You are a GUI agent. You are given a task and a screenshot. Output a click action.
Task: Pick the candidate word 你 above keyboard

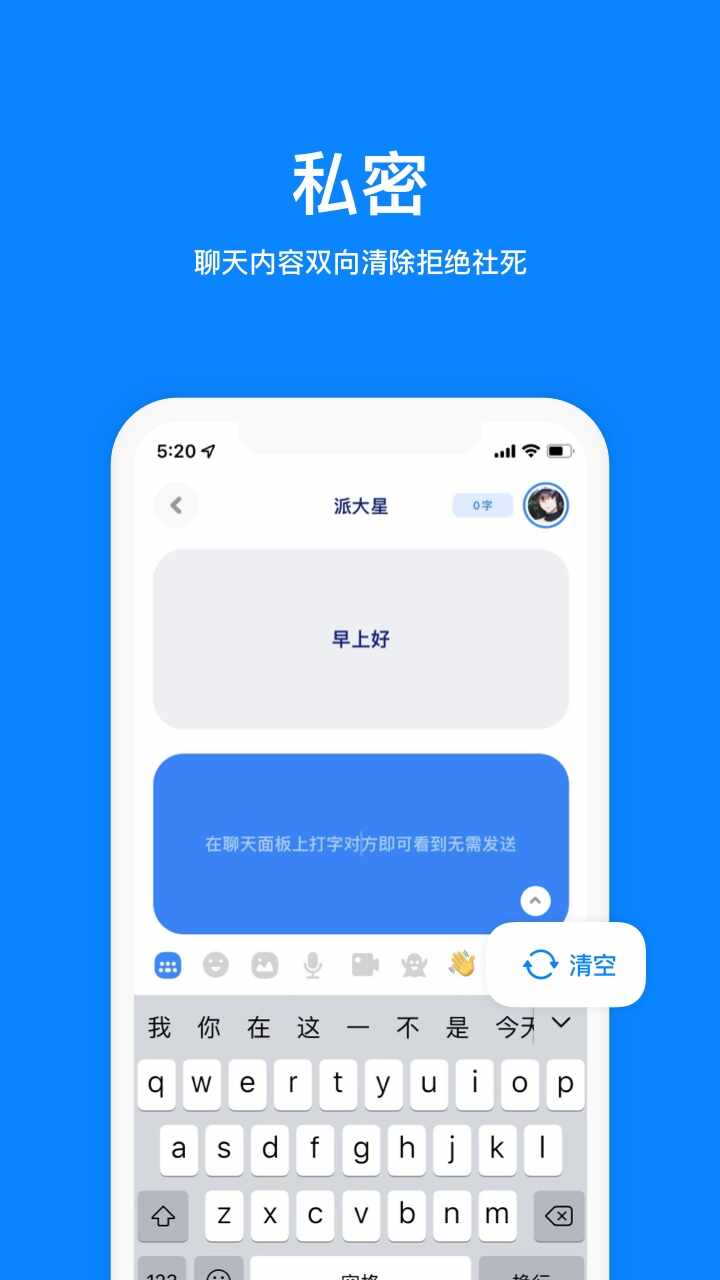coord(208,1027)
